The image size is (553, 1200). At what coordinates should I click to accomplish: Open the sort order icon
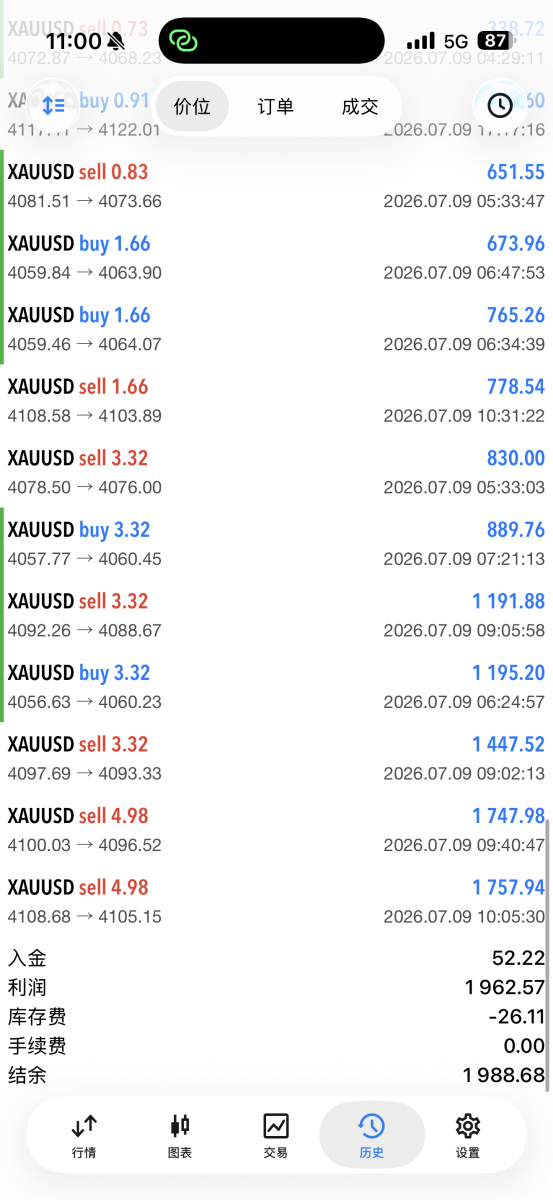click(53, 105)
